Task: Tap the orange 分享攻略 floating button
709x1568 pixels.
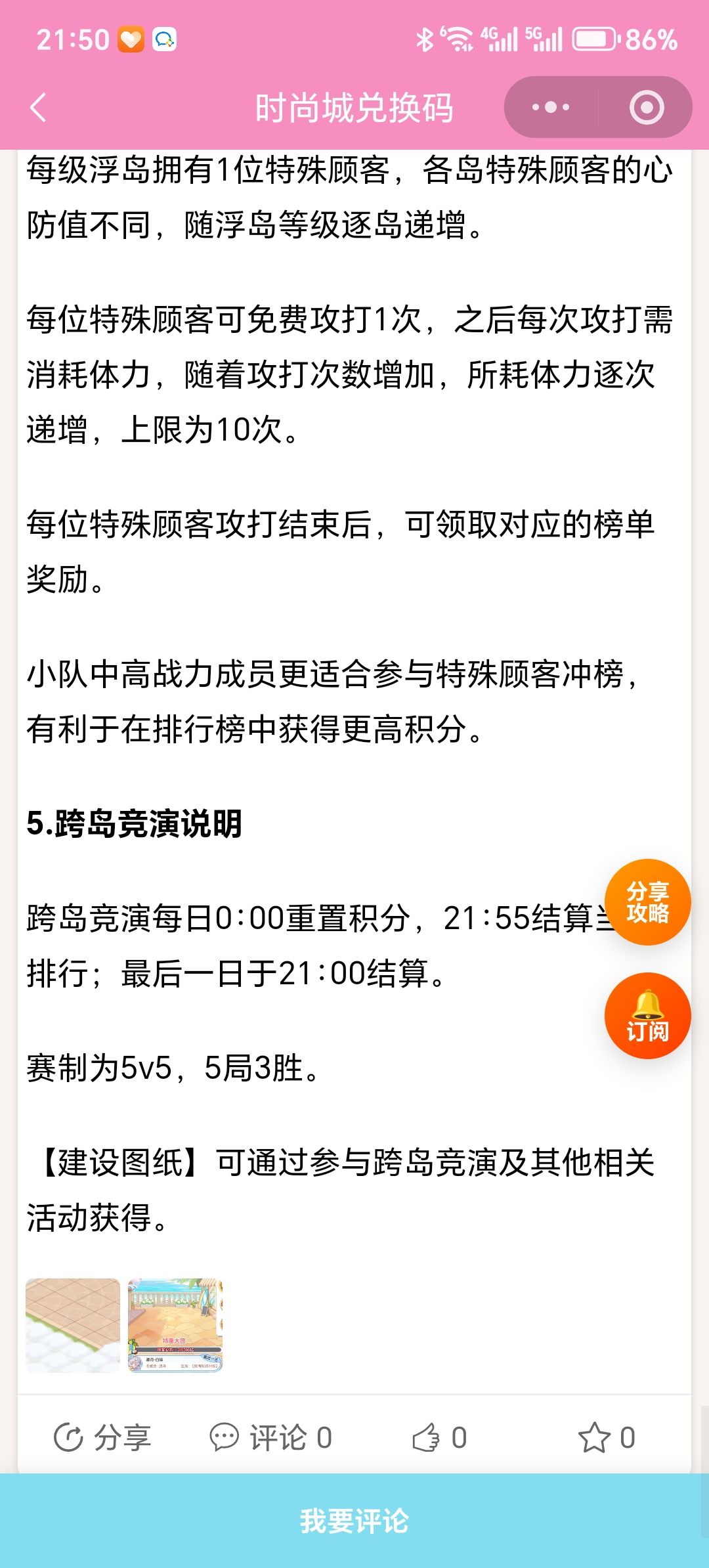Action: click(647, 902)
